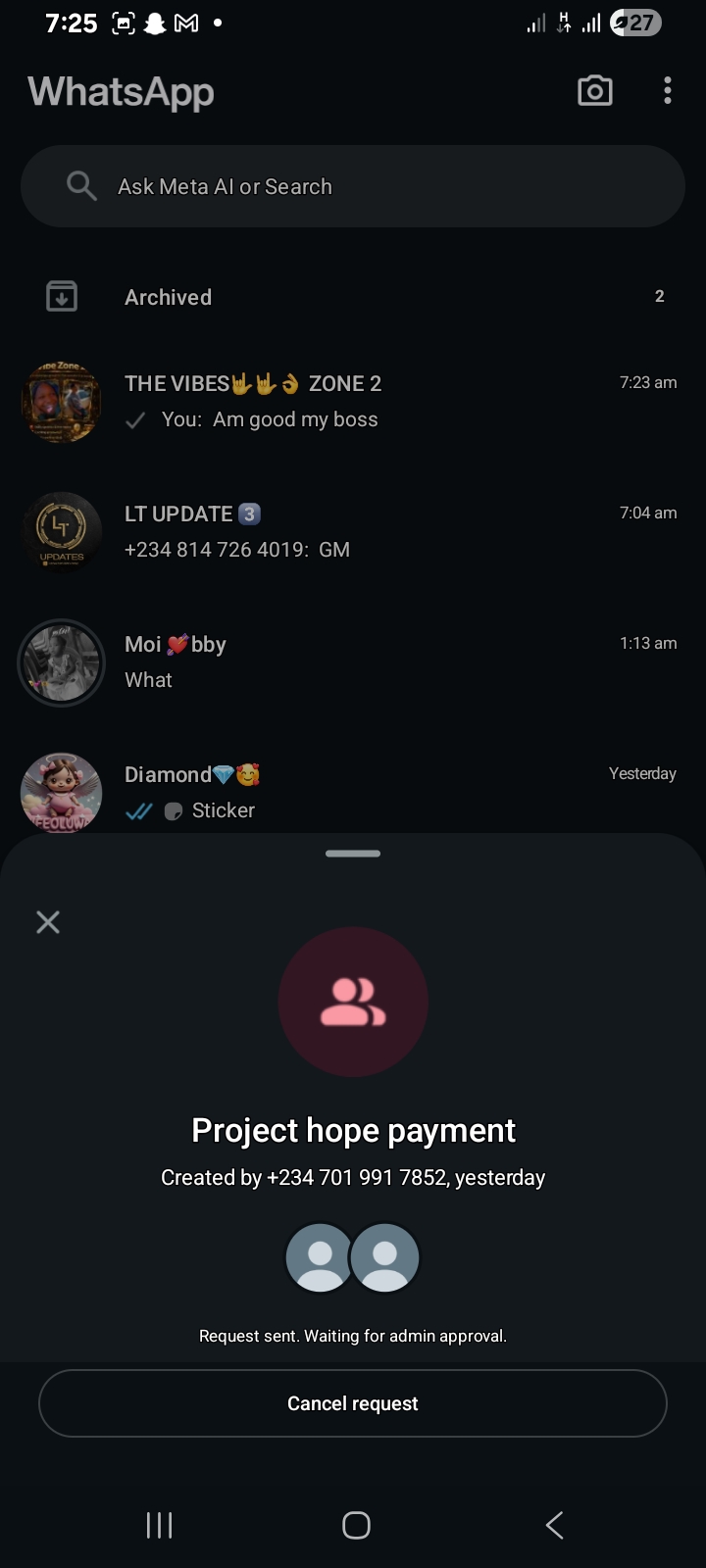Open Archived chats

click(x=353, y=297)
